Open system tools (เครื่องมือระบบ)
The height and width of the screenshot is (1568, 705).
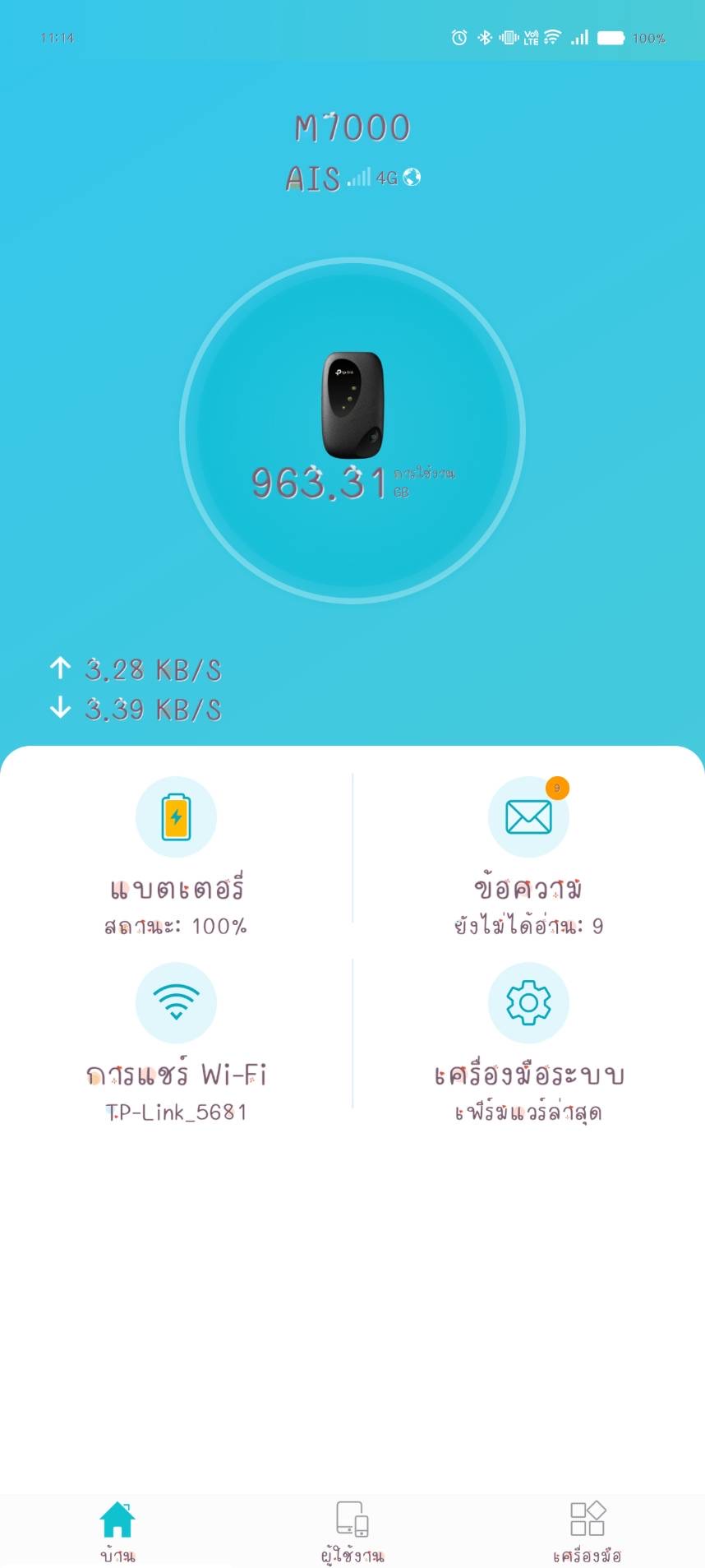tap(528, 1040)
